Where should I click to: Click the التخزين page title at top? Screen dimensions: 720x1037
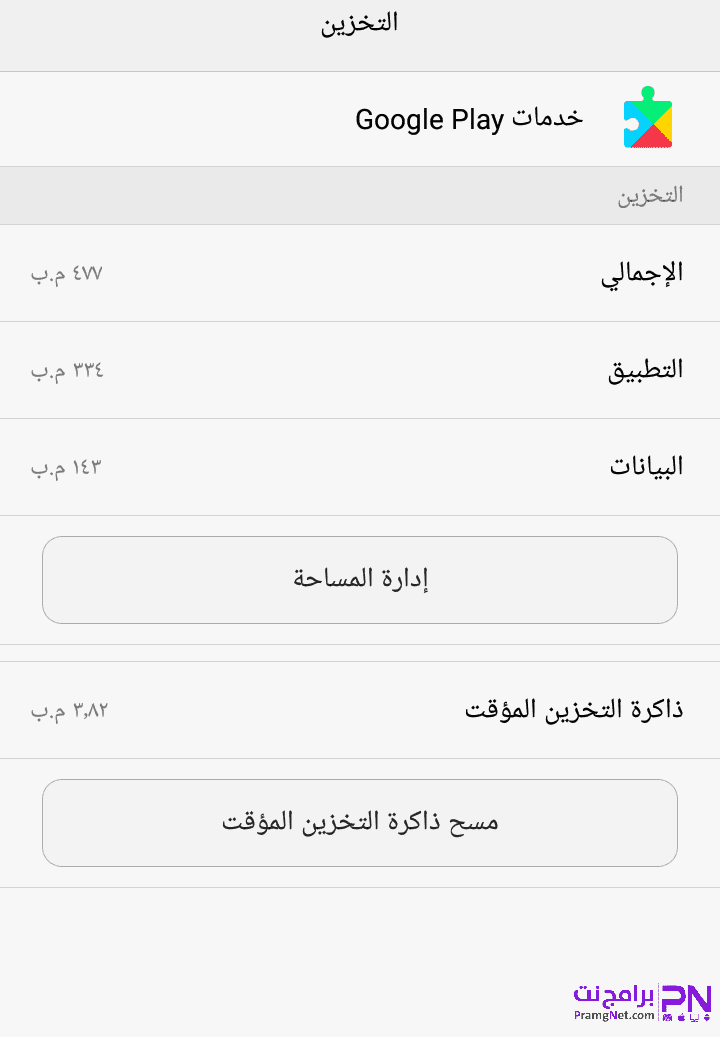[360, 23]
